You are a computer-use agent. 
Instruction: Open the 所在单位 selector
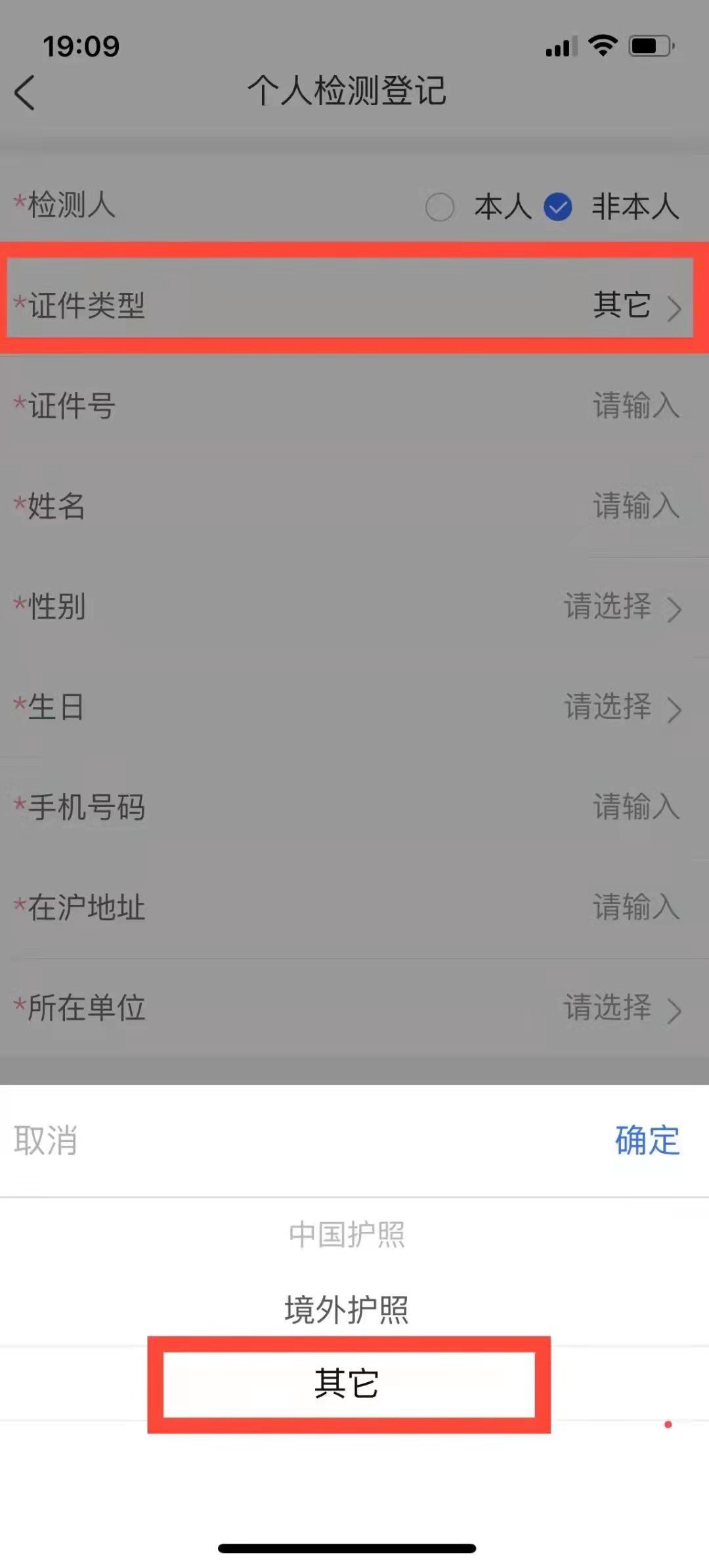point(354,1008)
